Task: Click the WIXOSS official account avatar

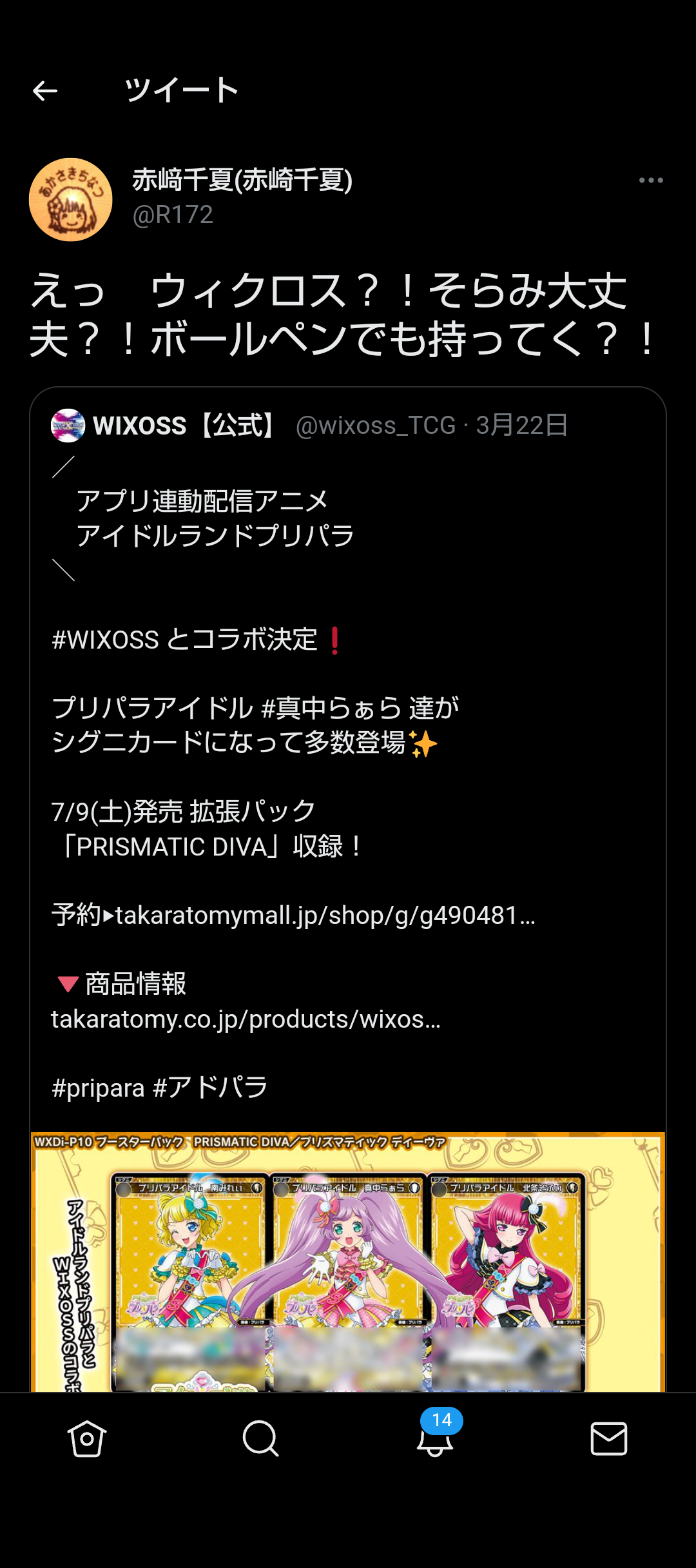Action: pyautogui.click(x=68, y=426)
